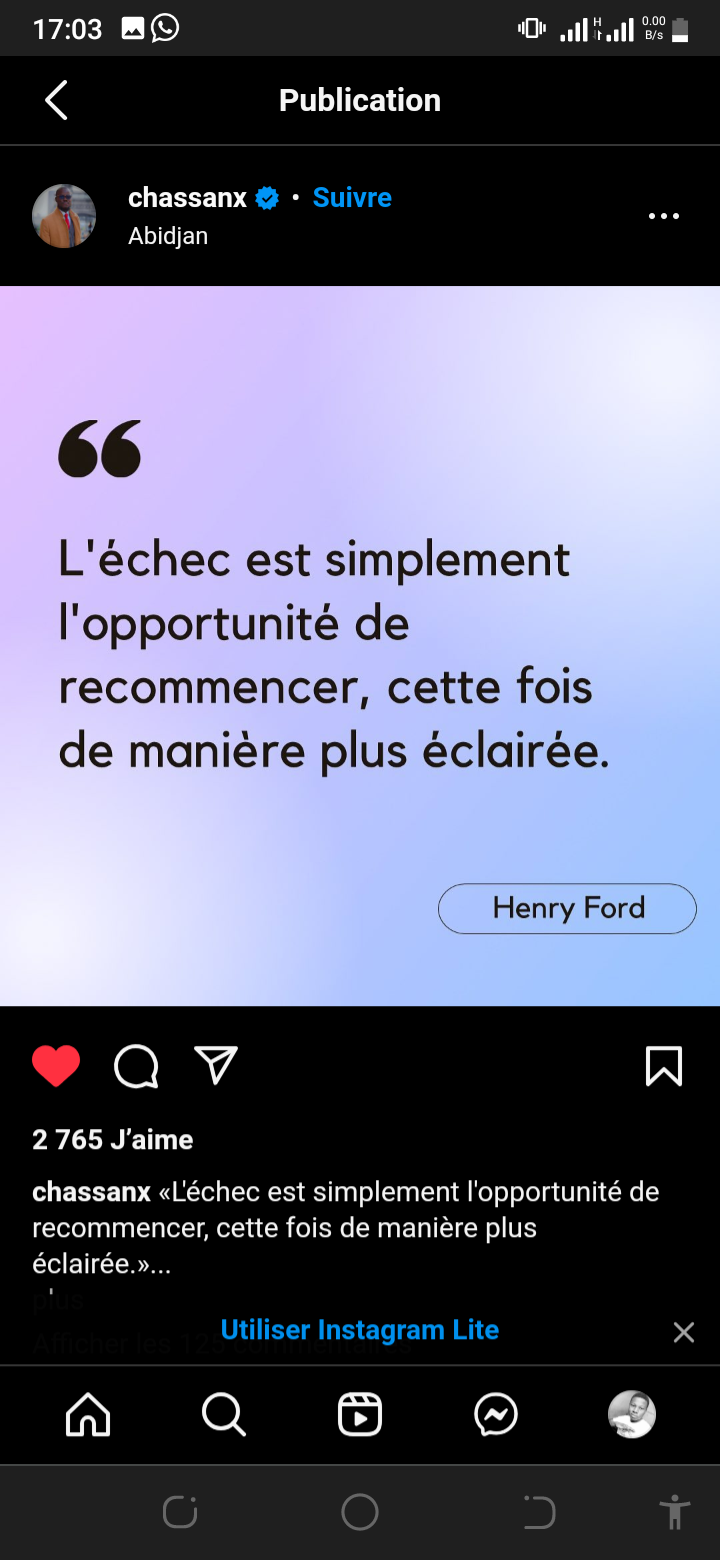Share the post via the paper plane
This screenshot has height=1560, width=720.
tap(216, 1066)
